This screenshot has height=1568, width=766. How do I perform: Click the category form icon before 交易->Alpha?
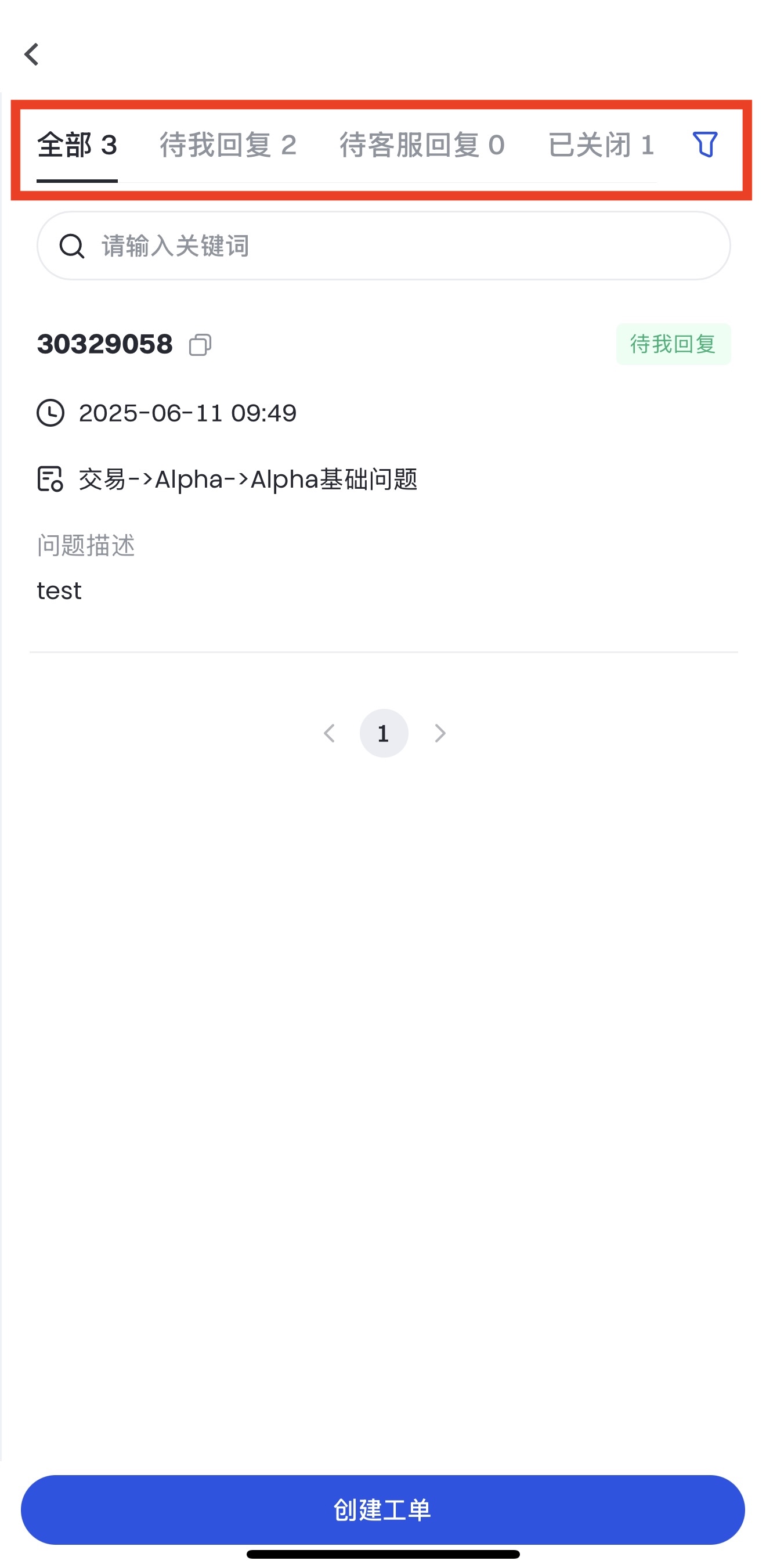(50, 480)
